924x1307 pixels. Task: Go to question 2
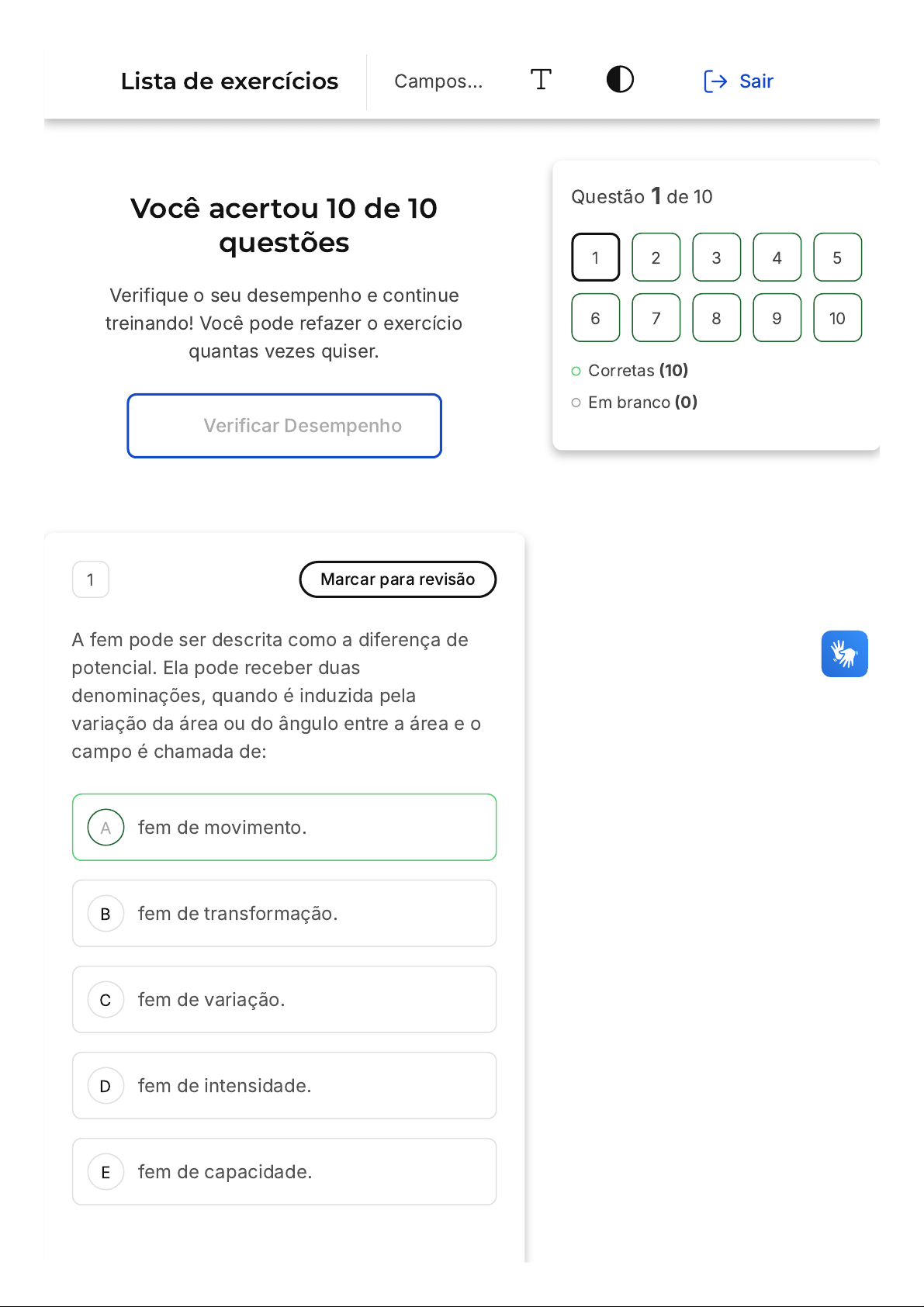tap(656, 258)
